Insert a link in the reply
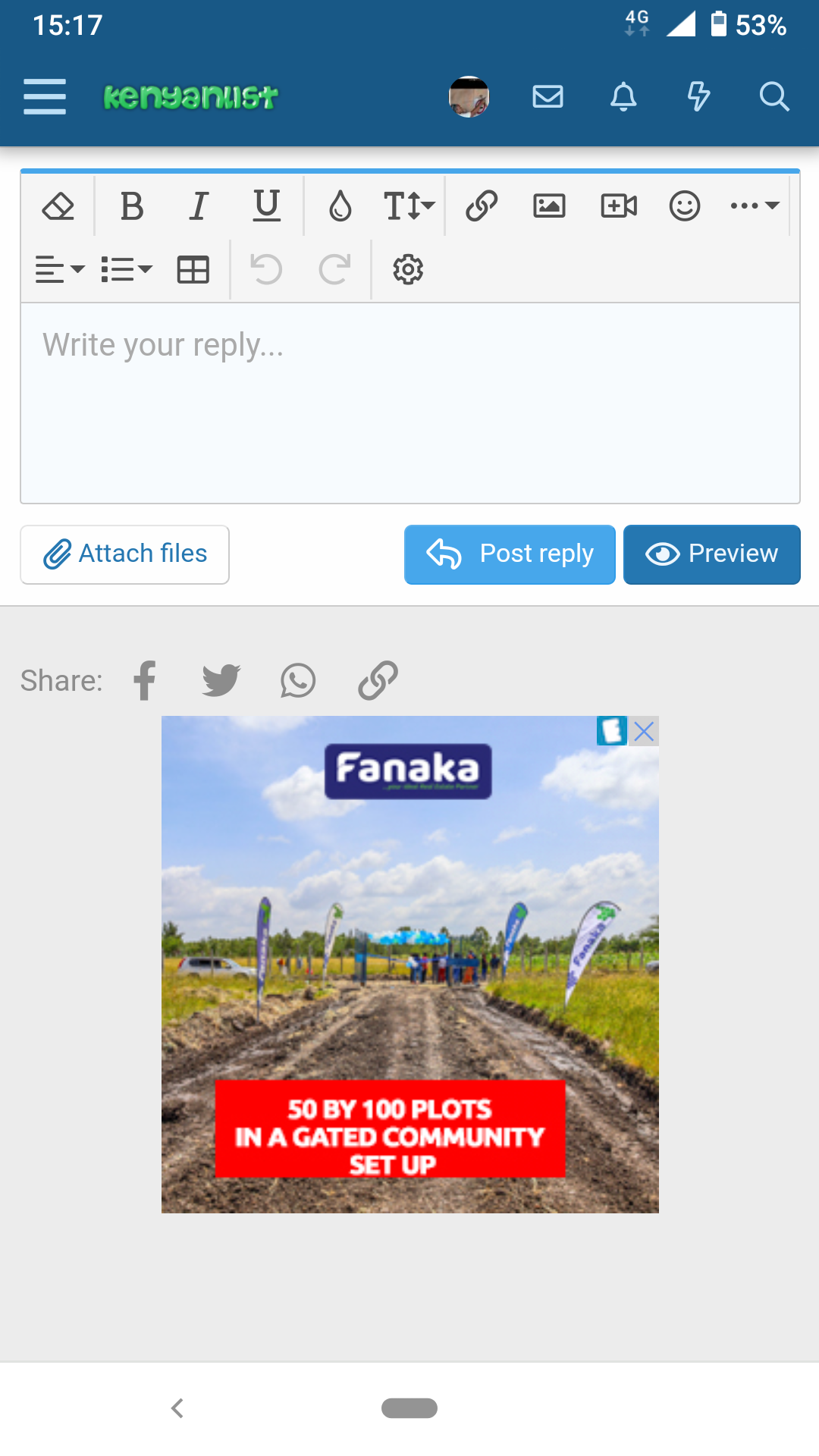 click(482, 206)
